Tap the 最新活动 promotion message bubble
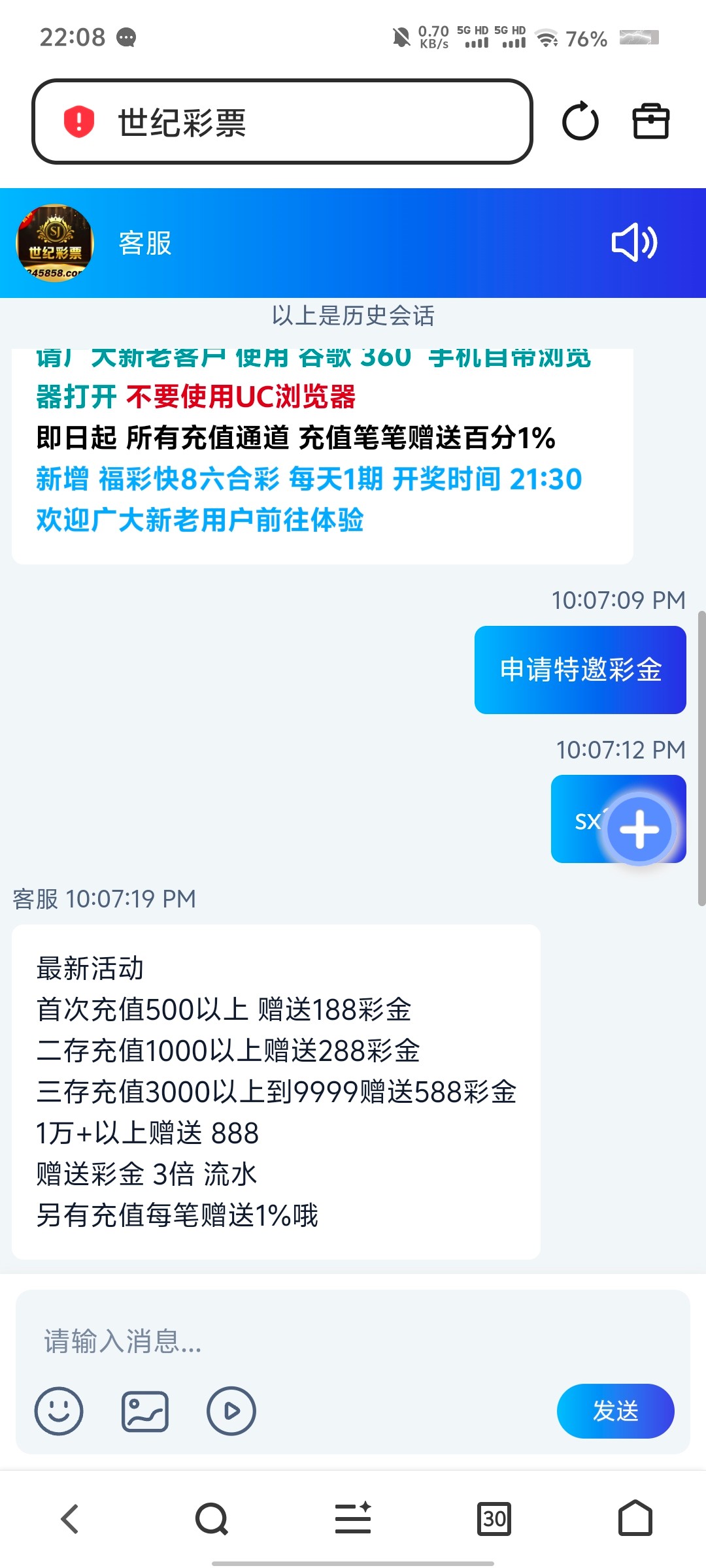The height and width of the screenshot is (1568, 706). (x=275, y=1091)
